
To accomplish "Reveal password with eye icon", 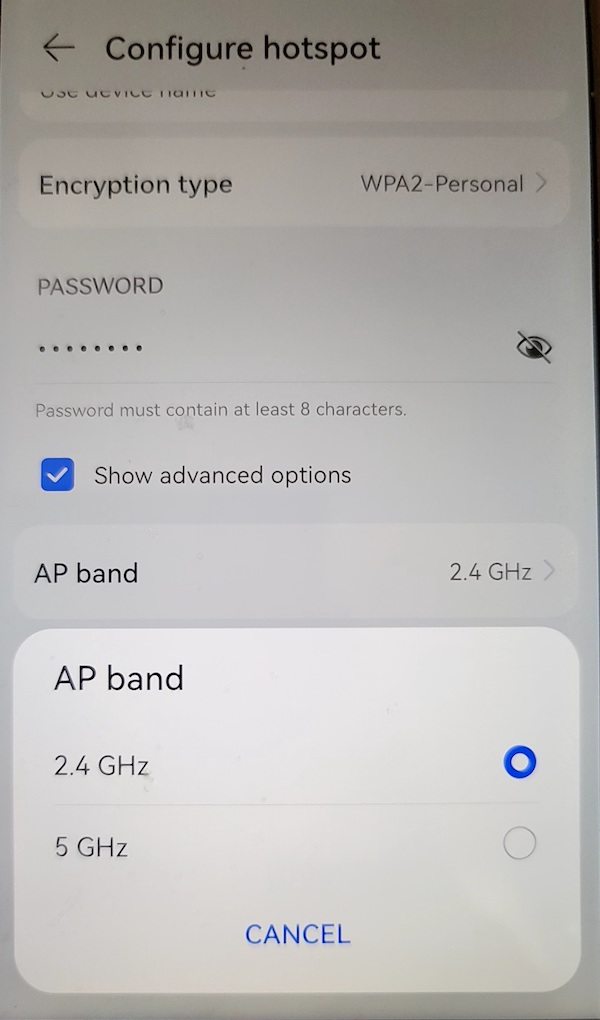I will 534,347.
